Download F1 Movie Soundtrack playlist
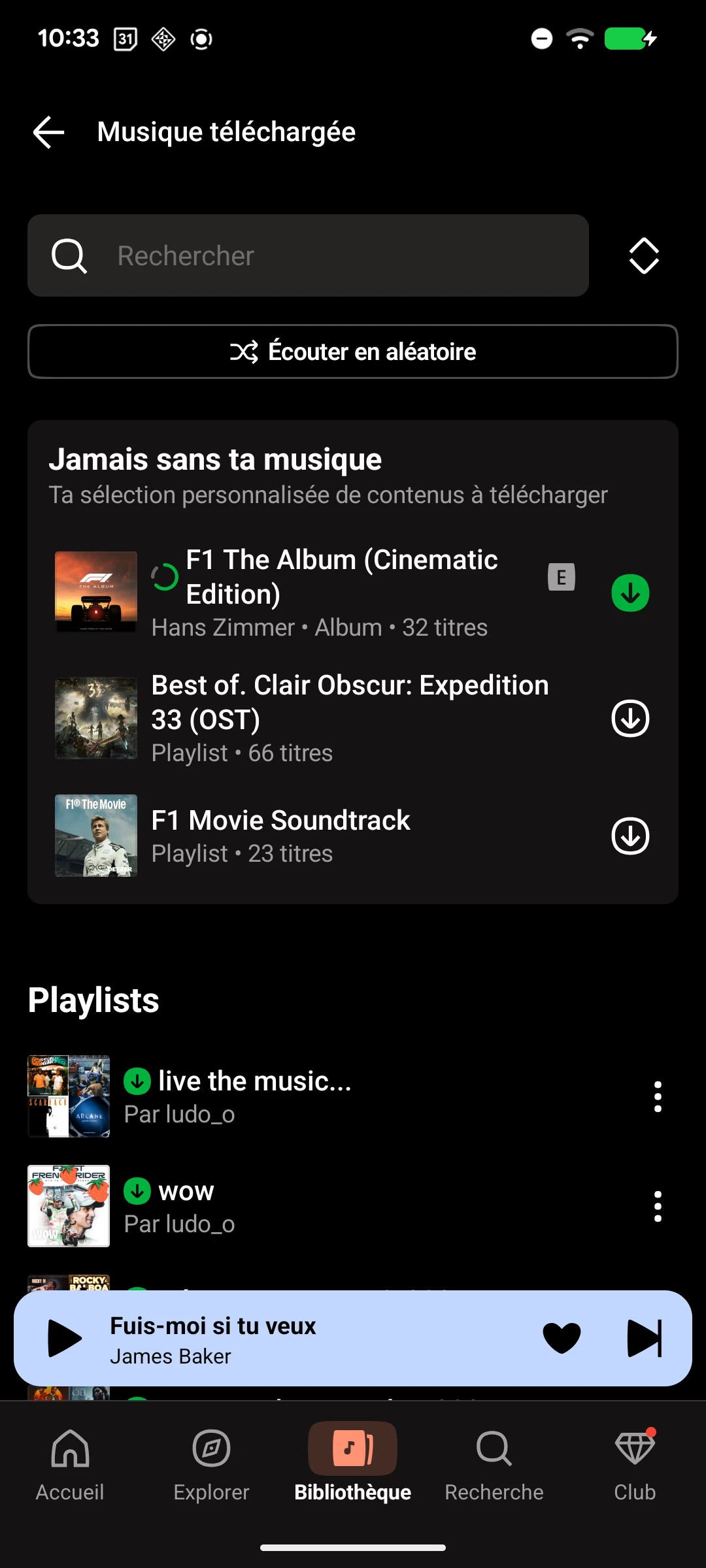This screenshot has height=1568, width=706. point(630,836)
